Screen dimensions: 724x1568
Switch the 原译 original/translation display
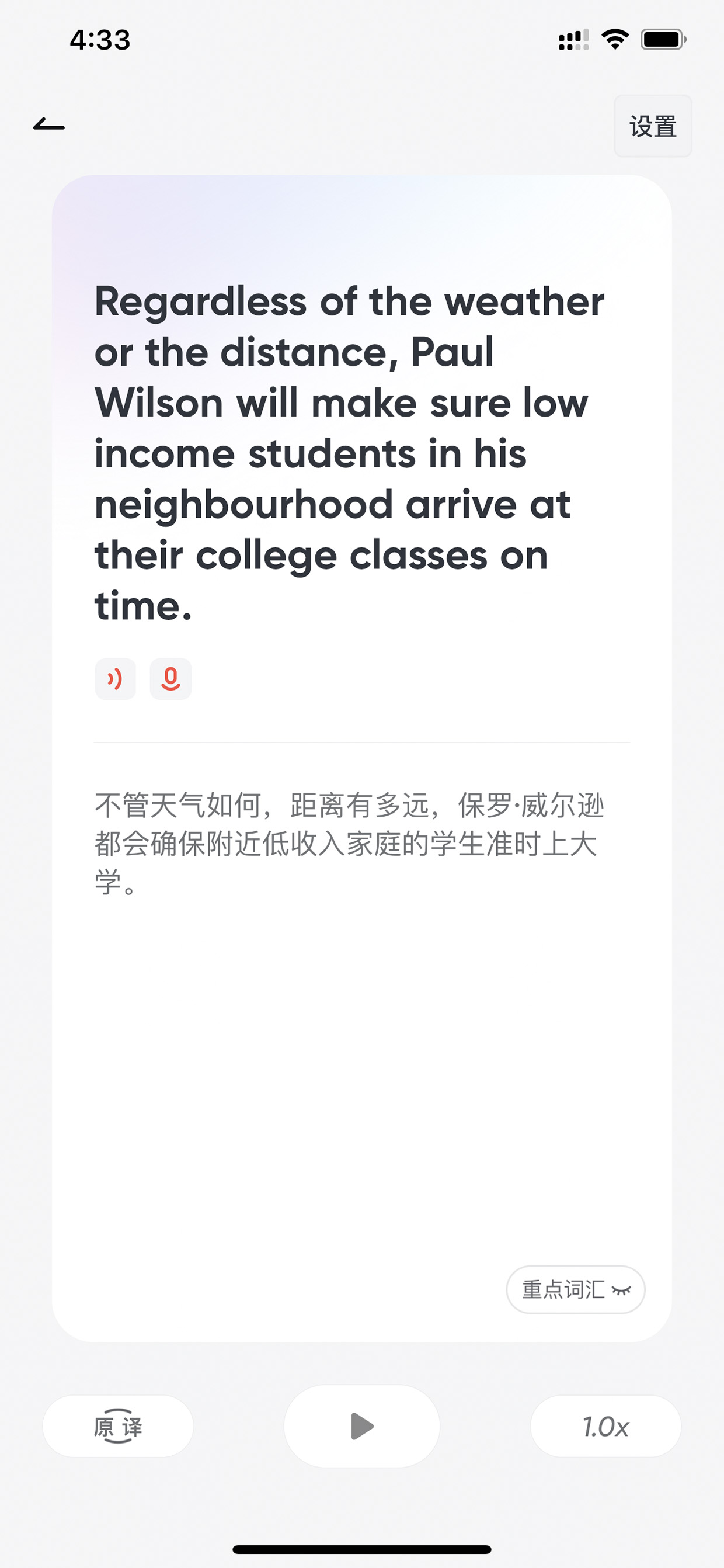(118, 1425)
